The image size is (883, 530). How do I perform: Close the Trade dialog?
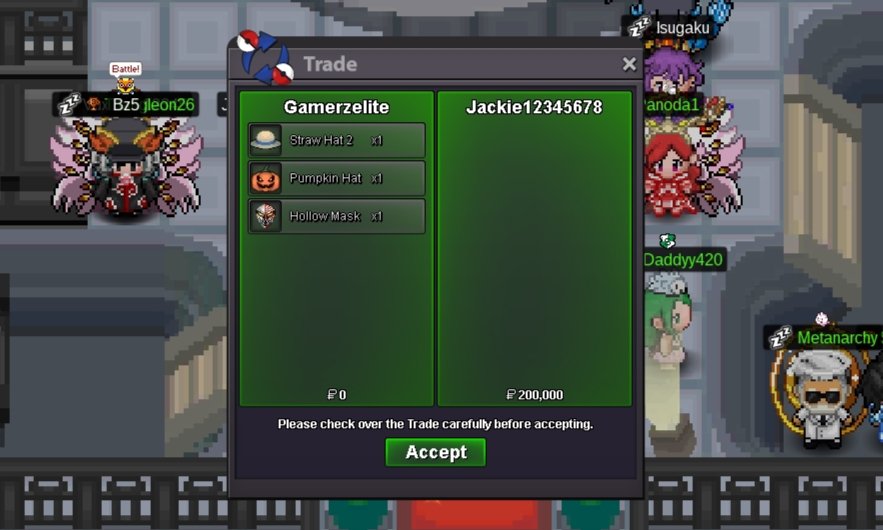(629, 64)
